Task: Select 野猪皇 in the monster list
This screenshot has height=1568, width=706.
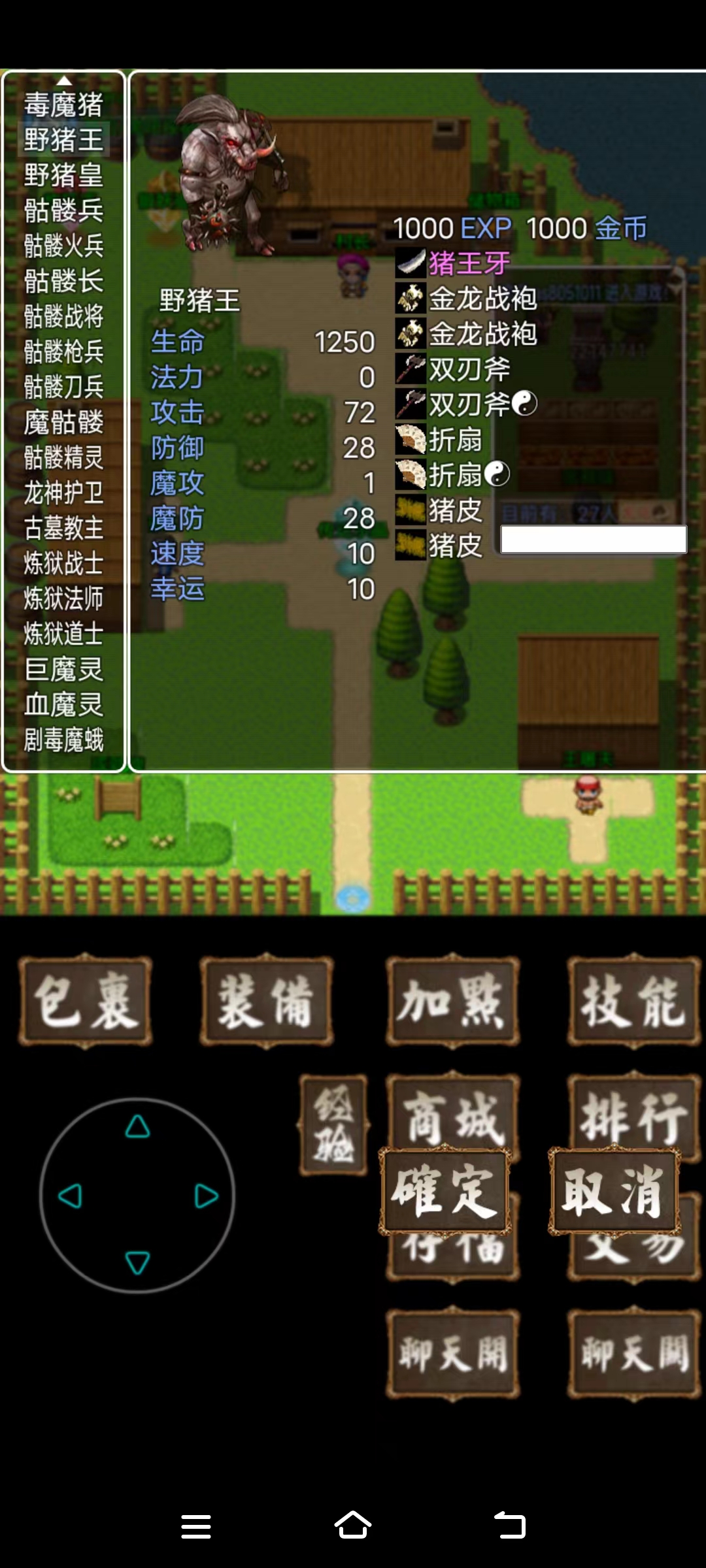Action: [x=63, y=176]
